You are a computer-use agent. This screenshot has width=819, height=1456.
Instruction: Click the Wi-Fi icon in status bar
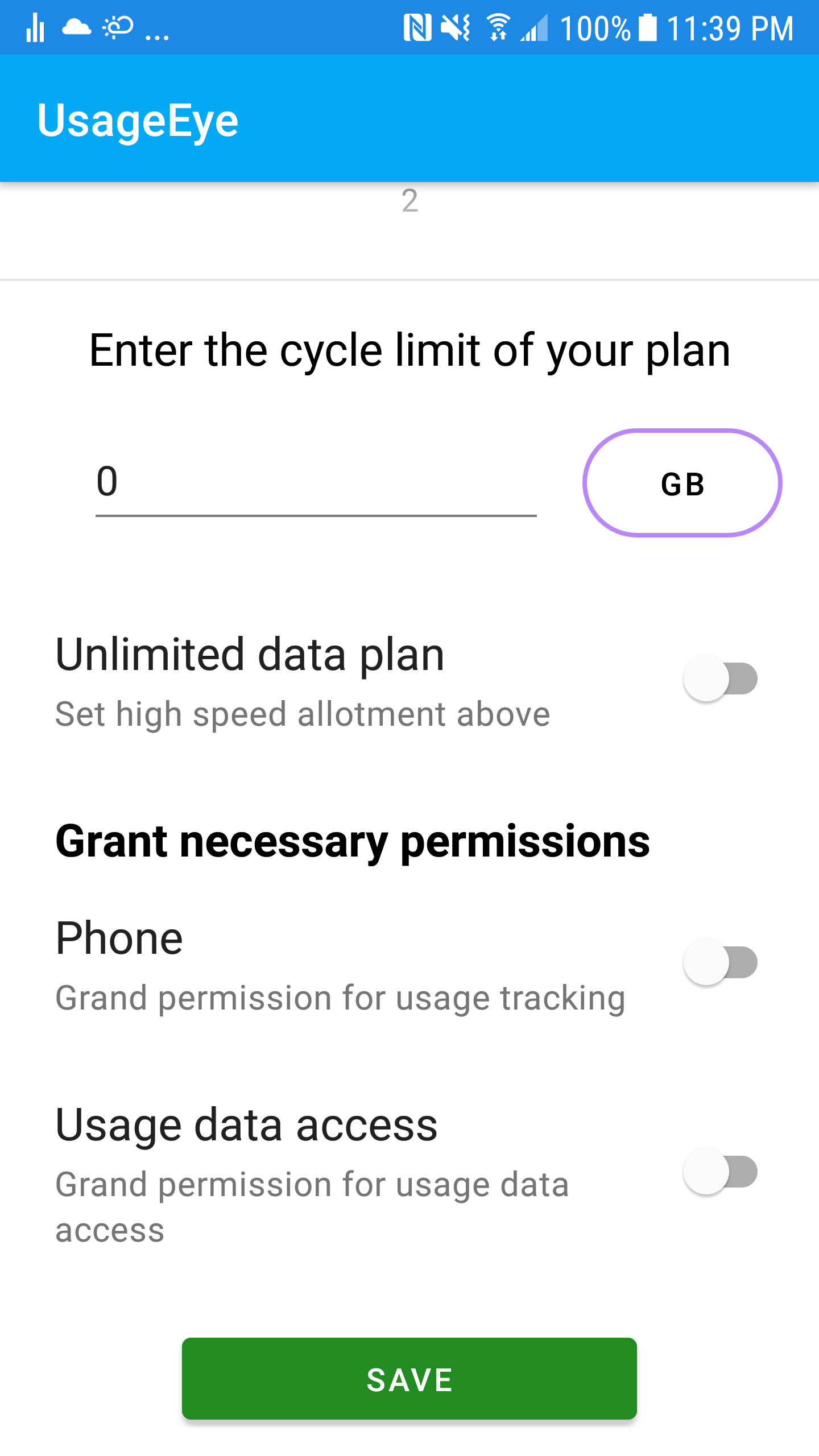pos(498,27)
